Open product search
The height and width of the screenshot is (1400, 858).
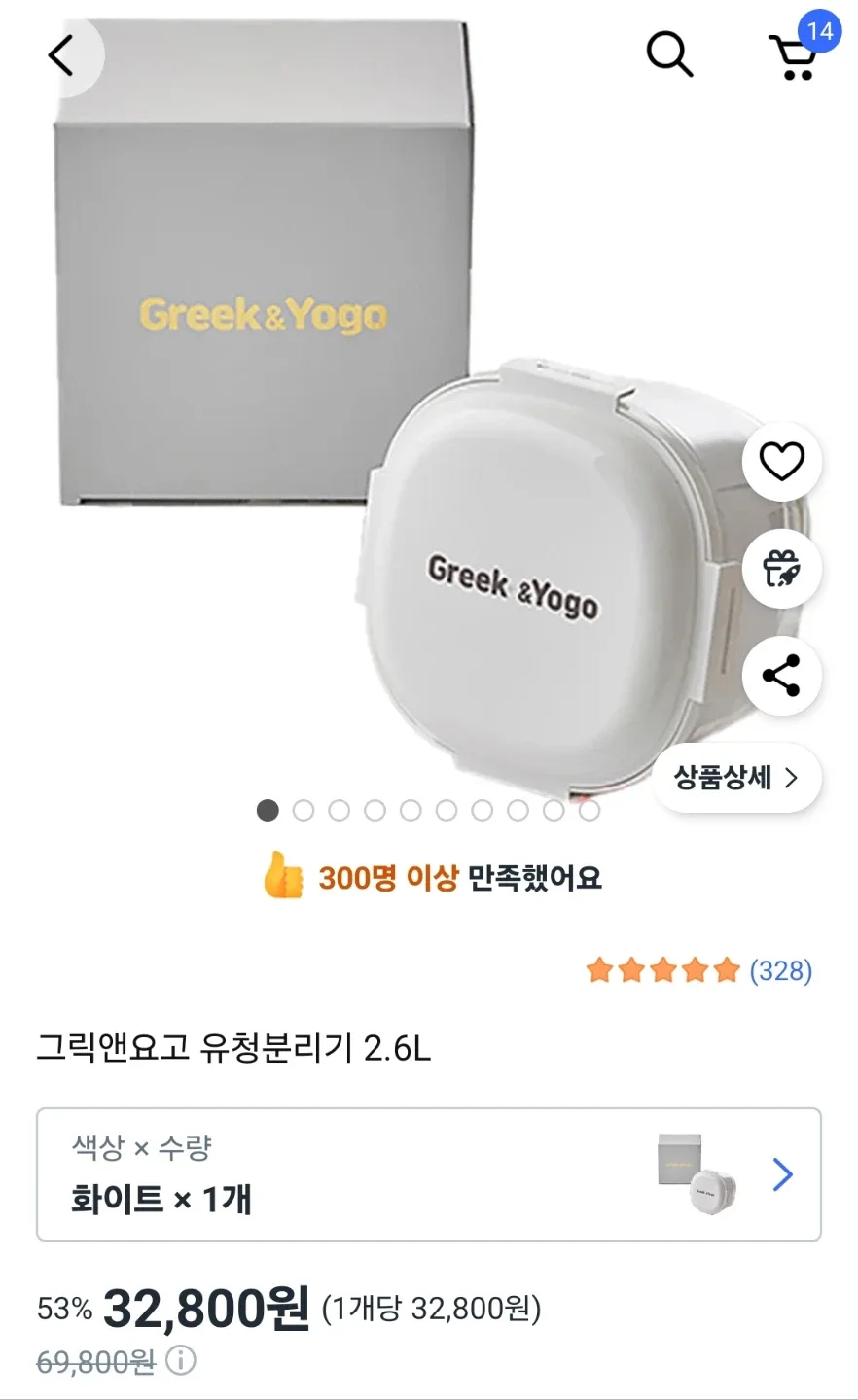pyautogui.click(x=669, y=54)
